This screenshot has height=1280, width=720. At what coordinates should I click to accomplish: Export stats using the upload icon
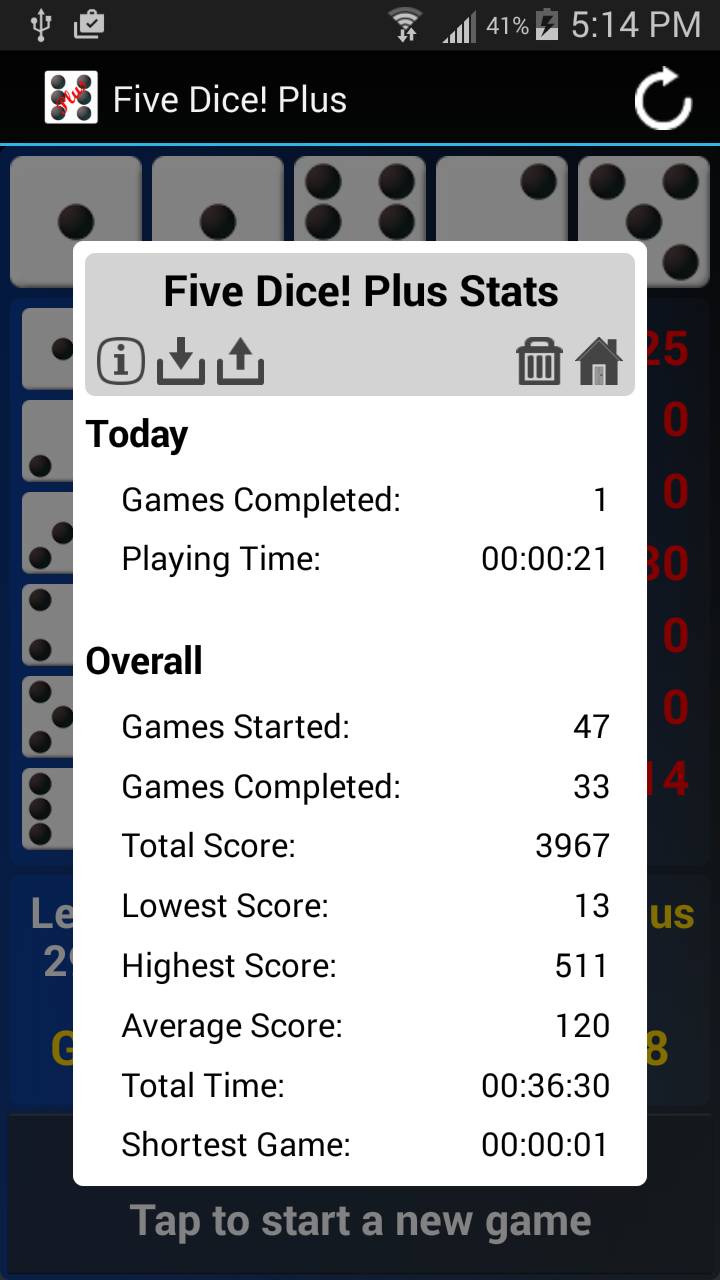(x=240, y=361)
